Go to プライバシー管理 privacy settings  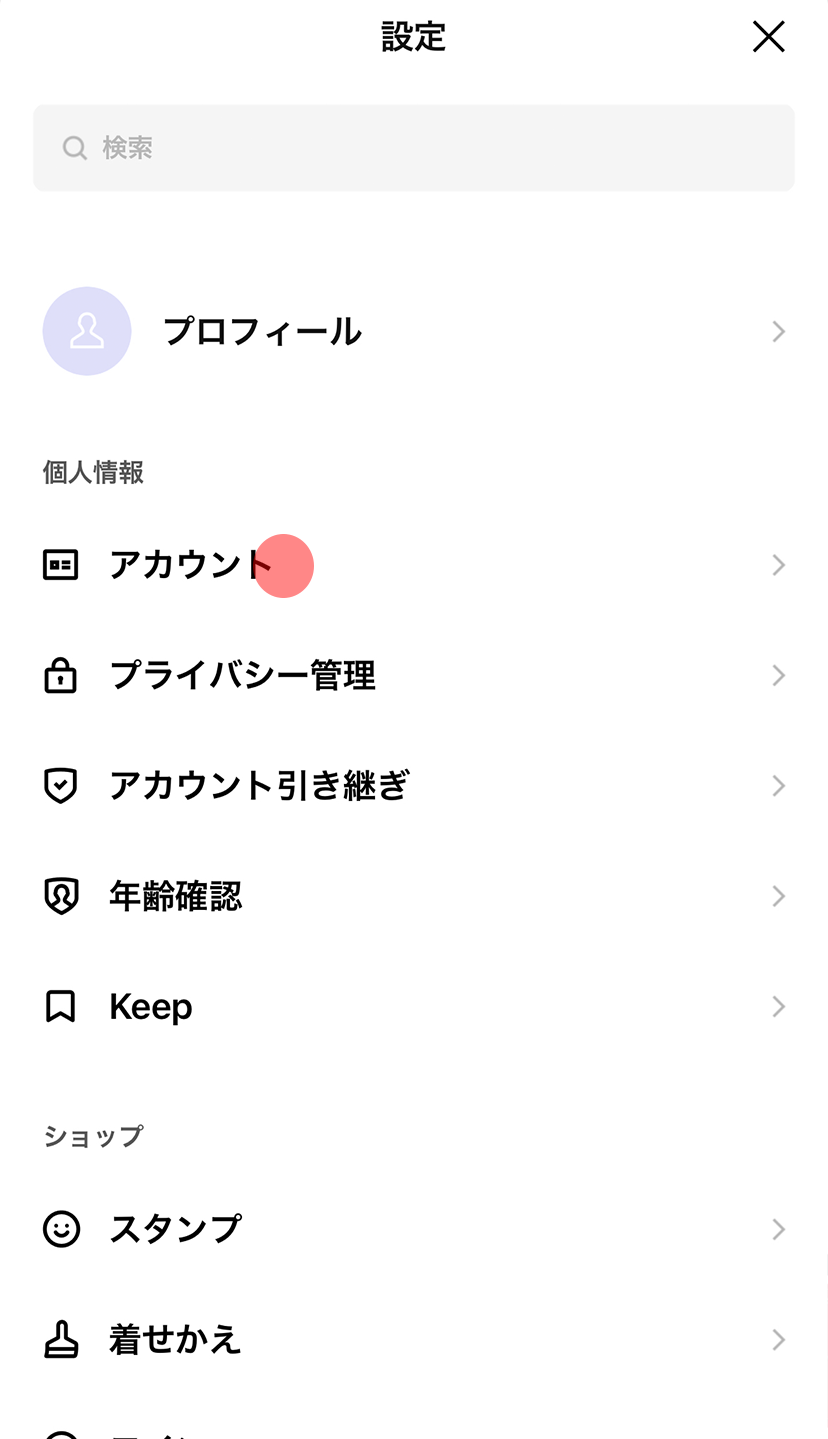(x=414, y=676)
